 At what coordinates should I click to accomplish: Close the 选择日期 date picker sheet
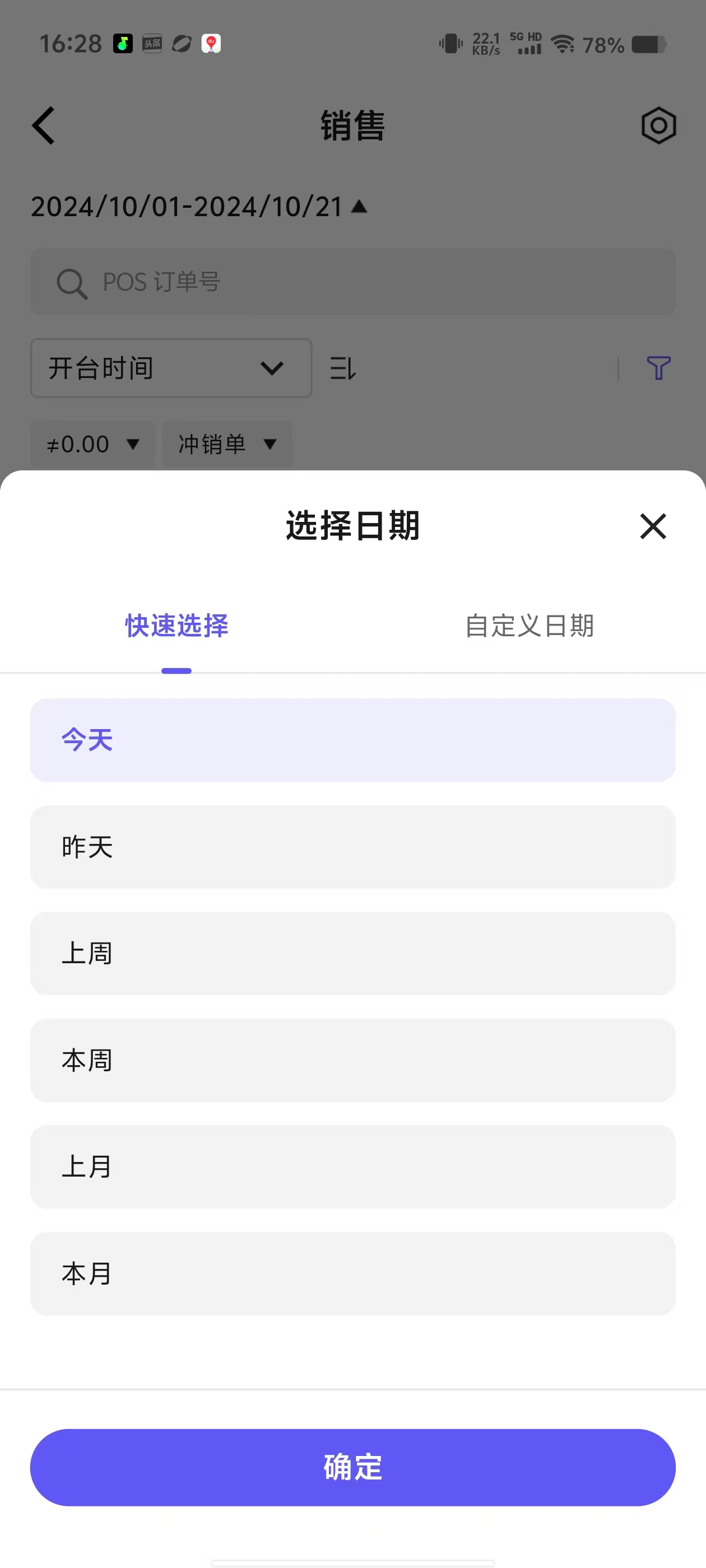pos(653,526)
